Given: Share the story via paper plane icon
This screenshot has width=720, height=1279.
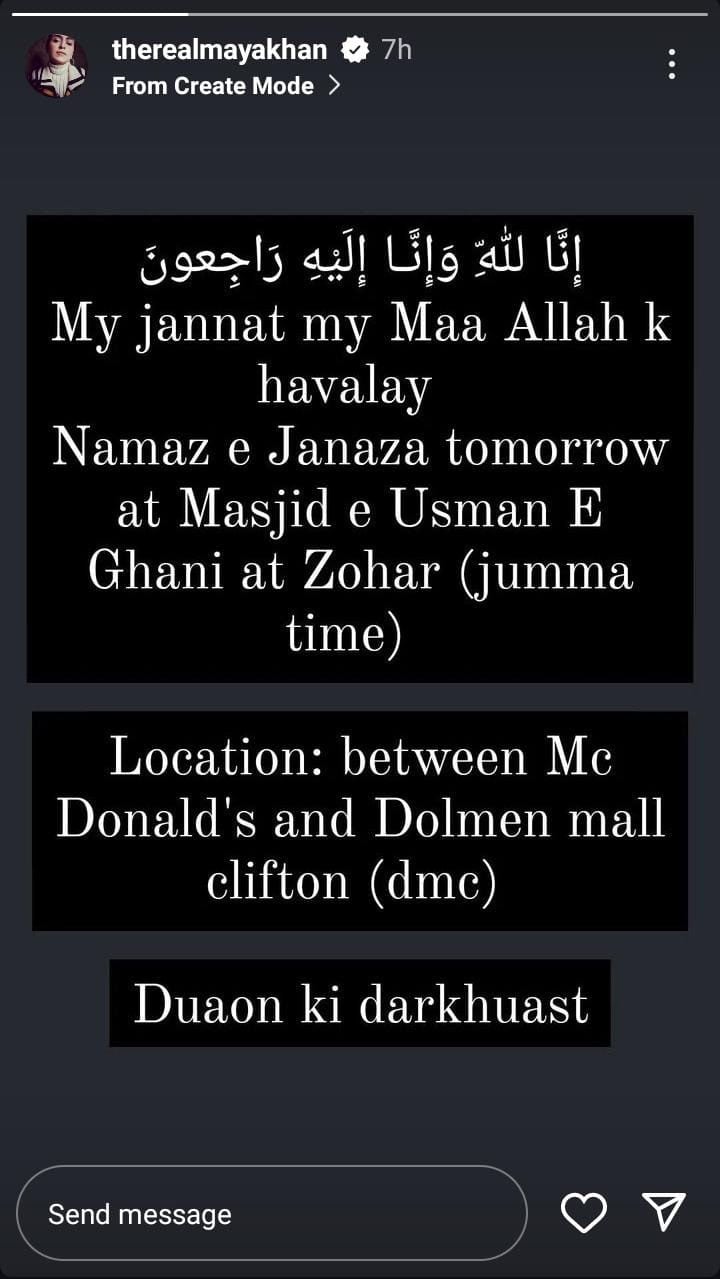Looking at the screenshot, I should 663,1211.
